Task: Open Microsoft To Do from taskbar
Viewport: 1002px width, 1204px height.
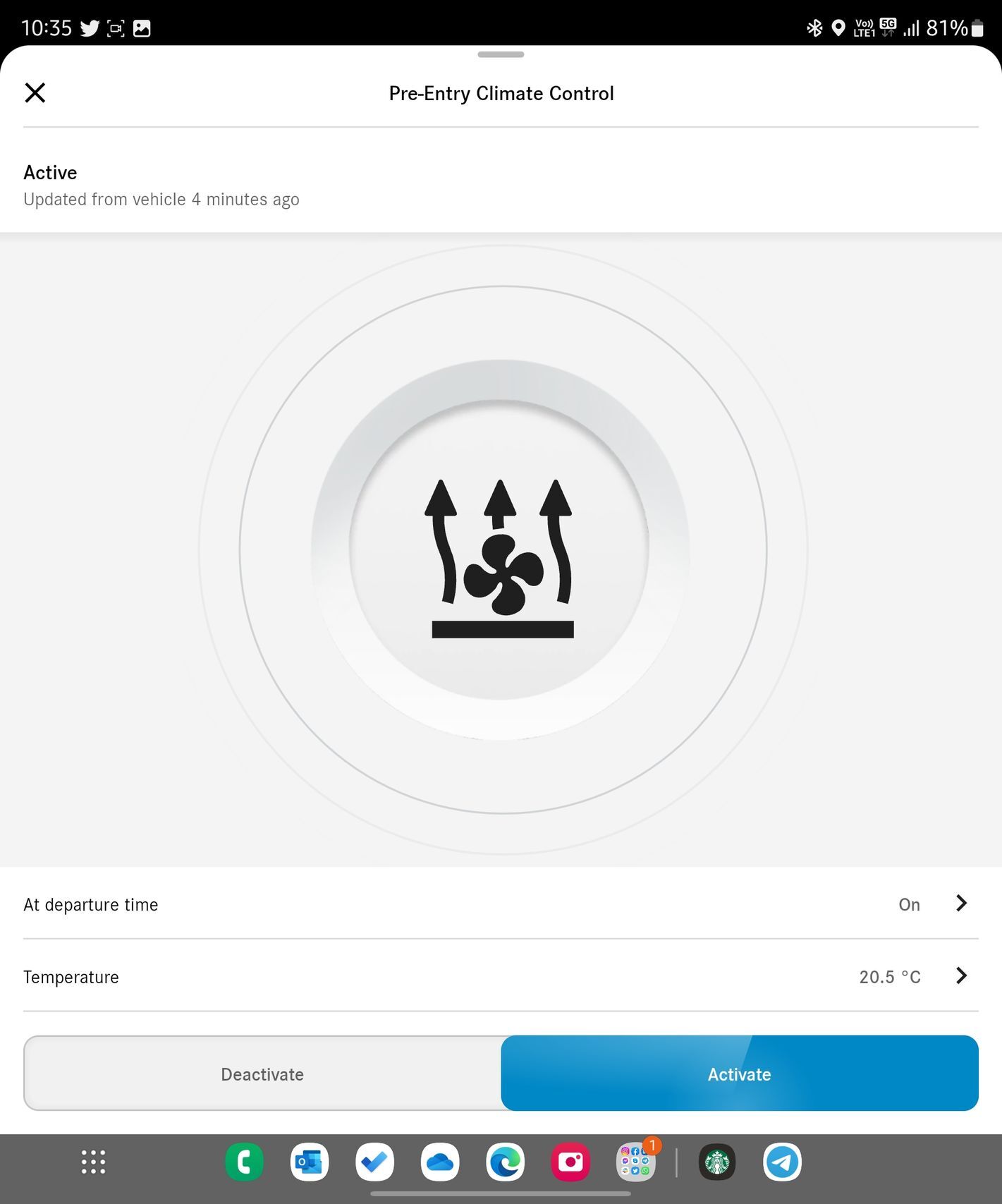Action: pyautogui.click(x=374, y=1162)
